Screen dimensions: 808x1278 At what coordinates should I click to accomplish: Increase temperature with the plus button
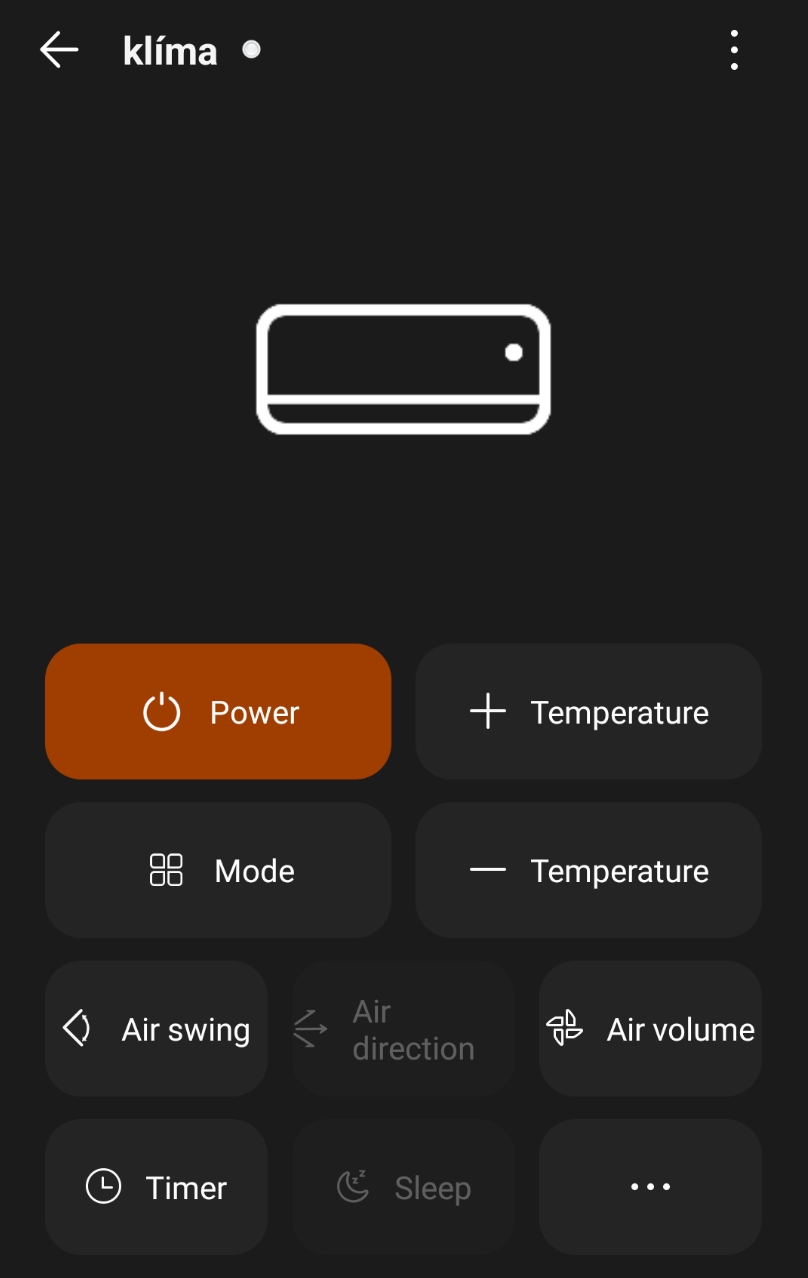[x=588, y=712]
